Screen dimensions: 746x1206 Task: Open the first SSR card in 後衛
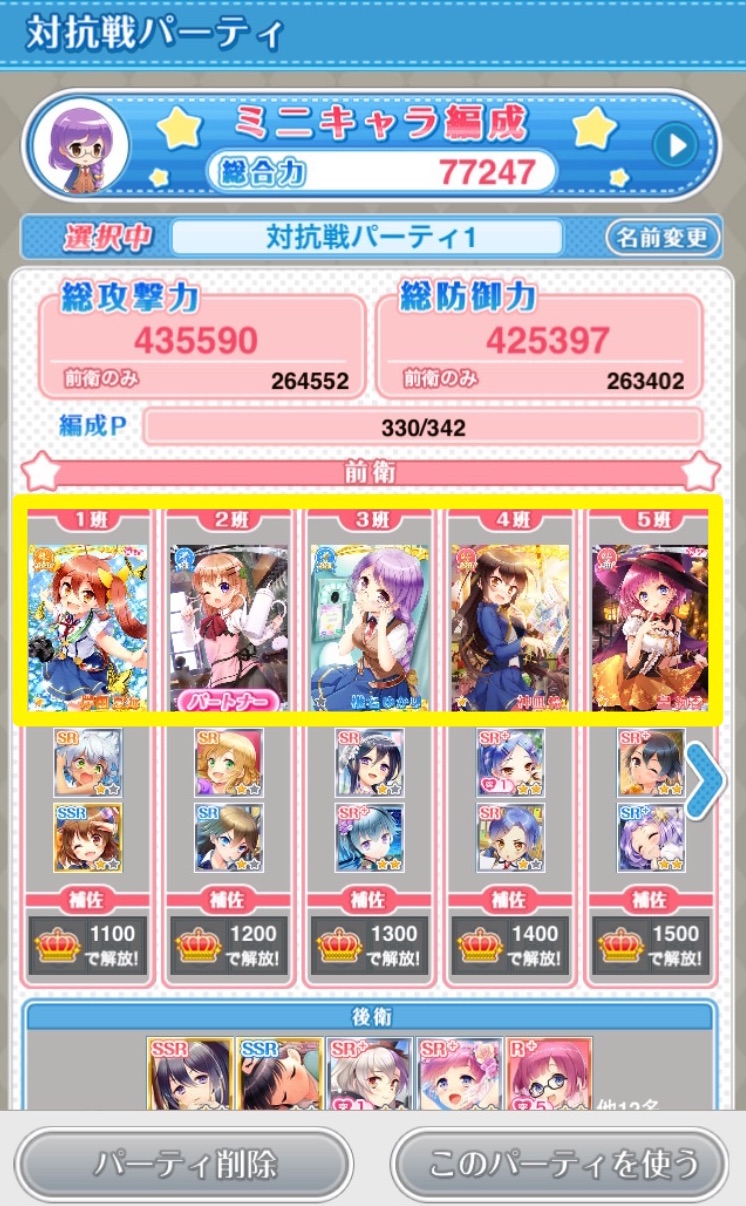tap(190, 1074)
